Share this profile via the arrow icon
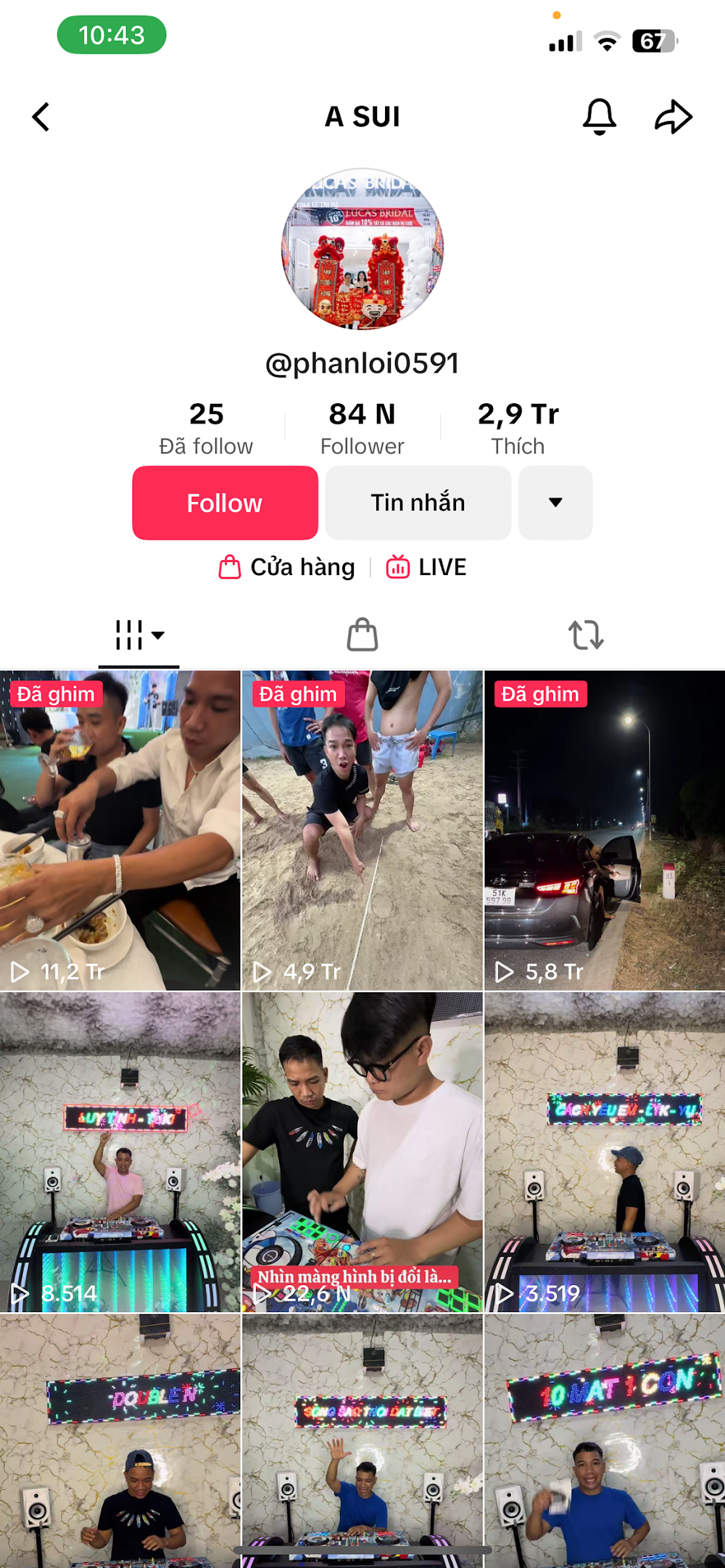Screen dimensions: 725x1568 [673, 117]
